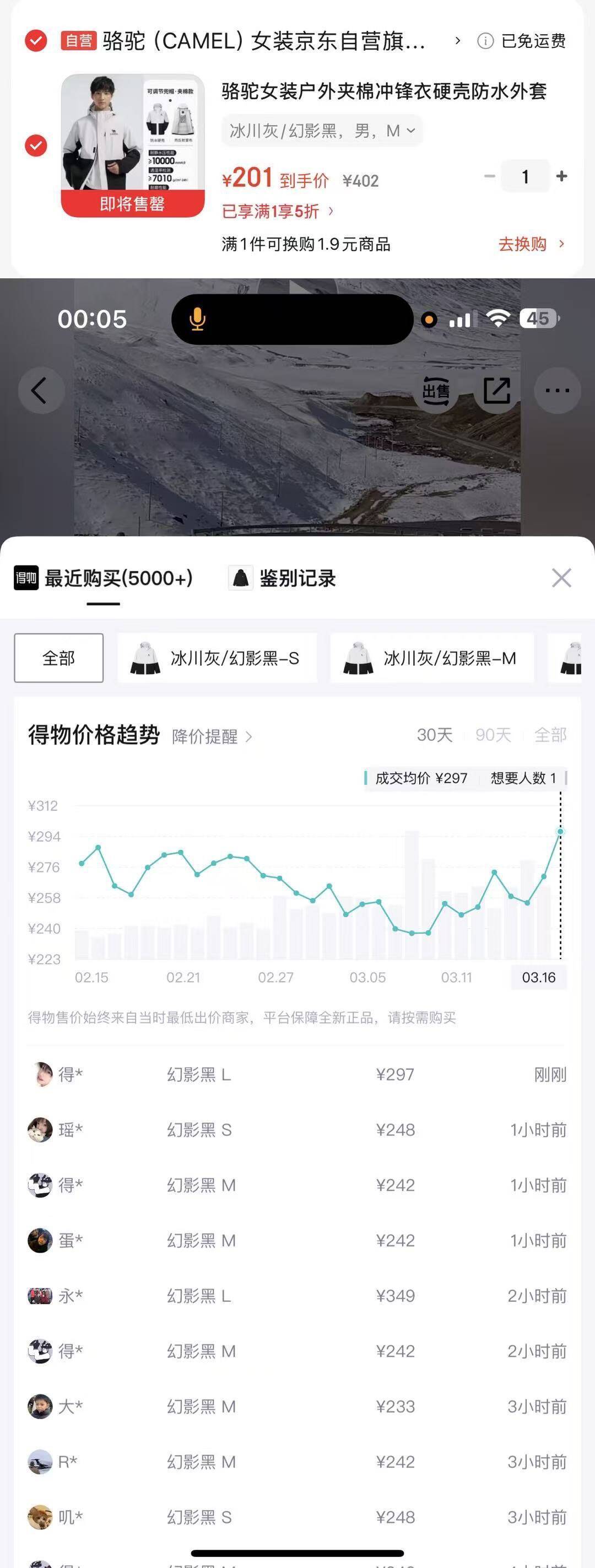
Task: Filter by 冰川灰/幻影黑-S
Action: [x=217, y=658]
